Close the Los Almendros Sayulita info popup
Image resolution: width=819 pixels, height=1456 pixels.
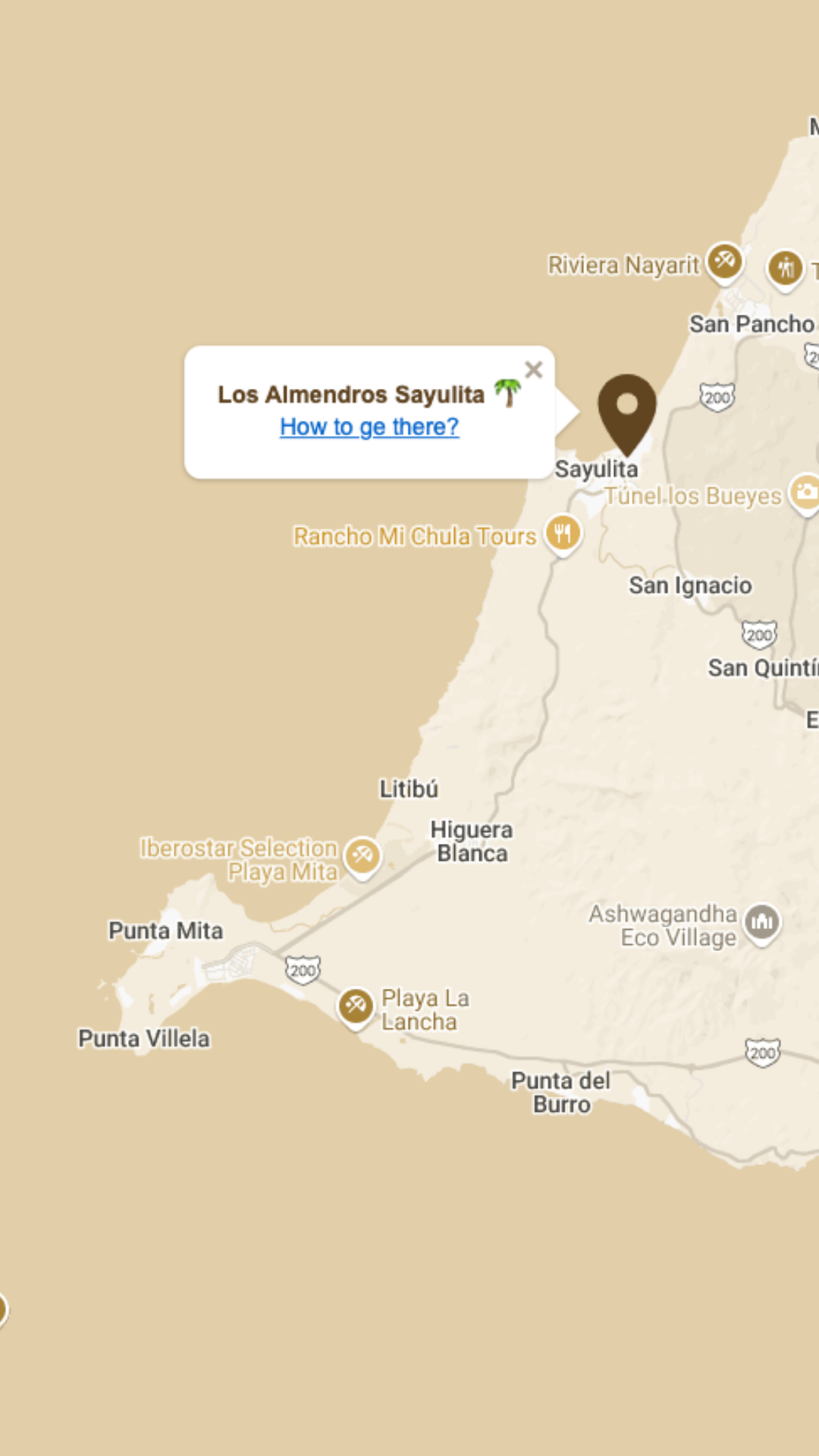tap(534, 369)
